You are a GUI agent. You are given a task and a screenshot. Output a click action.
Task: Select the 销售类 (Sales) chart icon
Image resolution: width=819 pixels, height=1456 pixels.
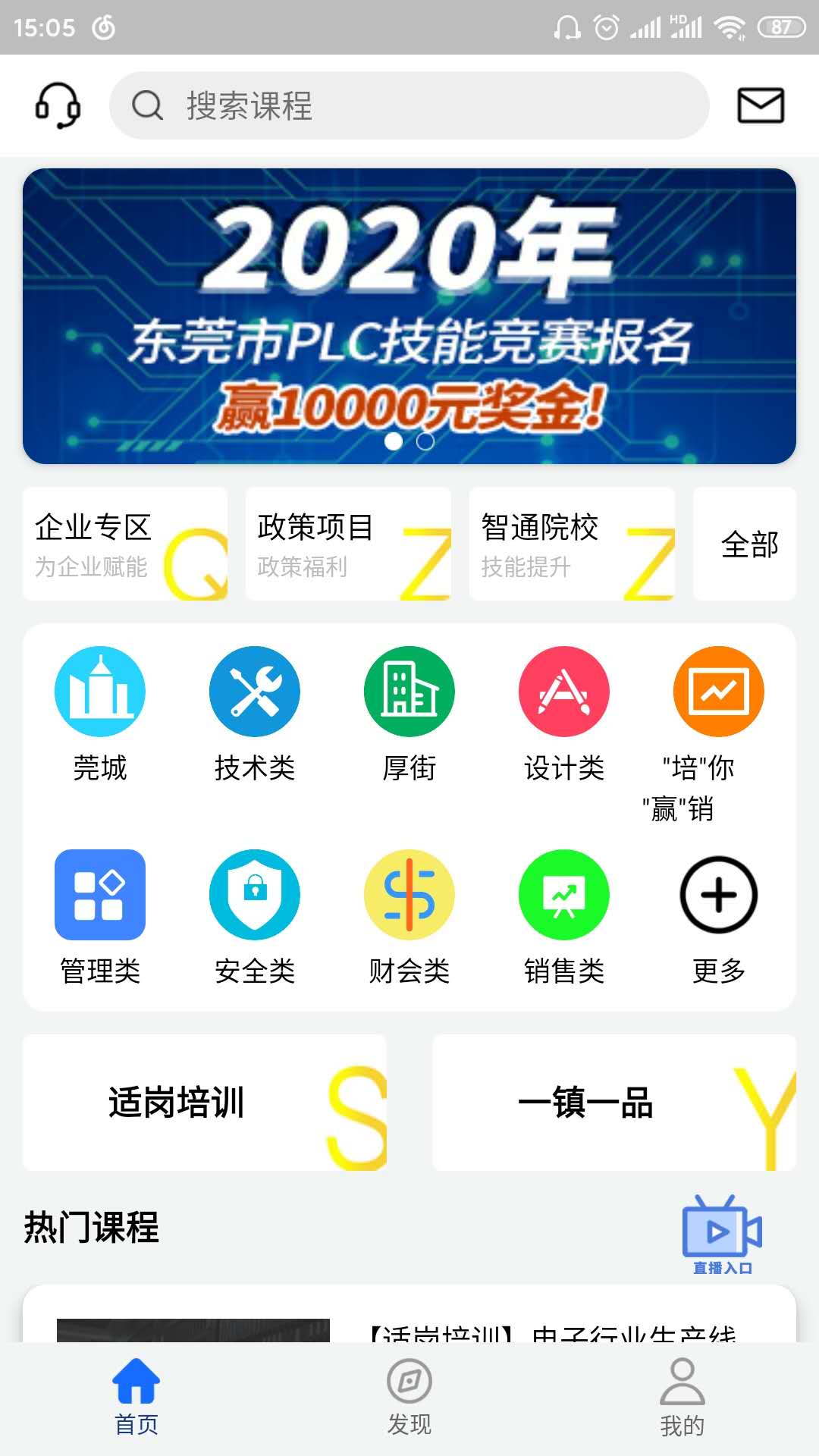564,895
